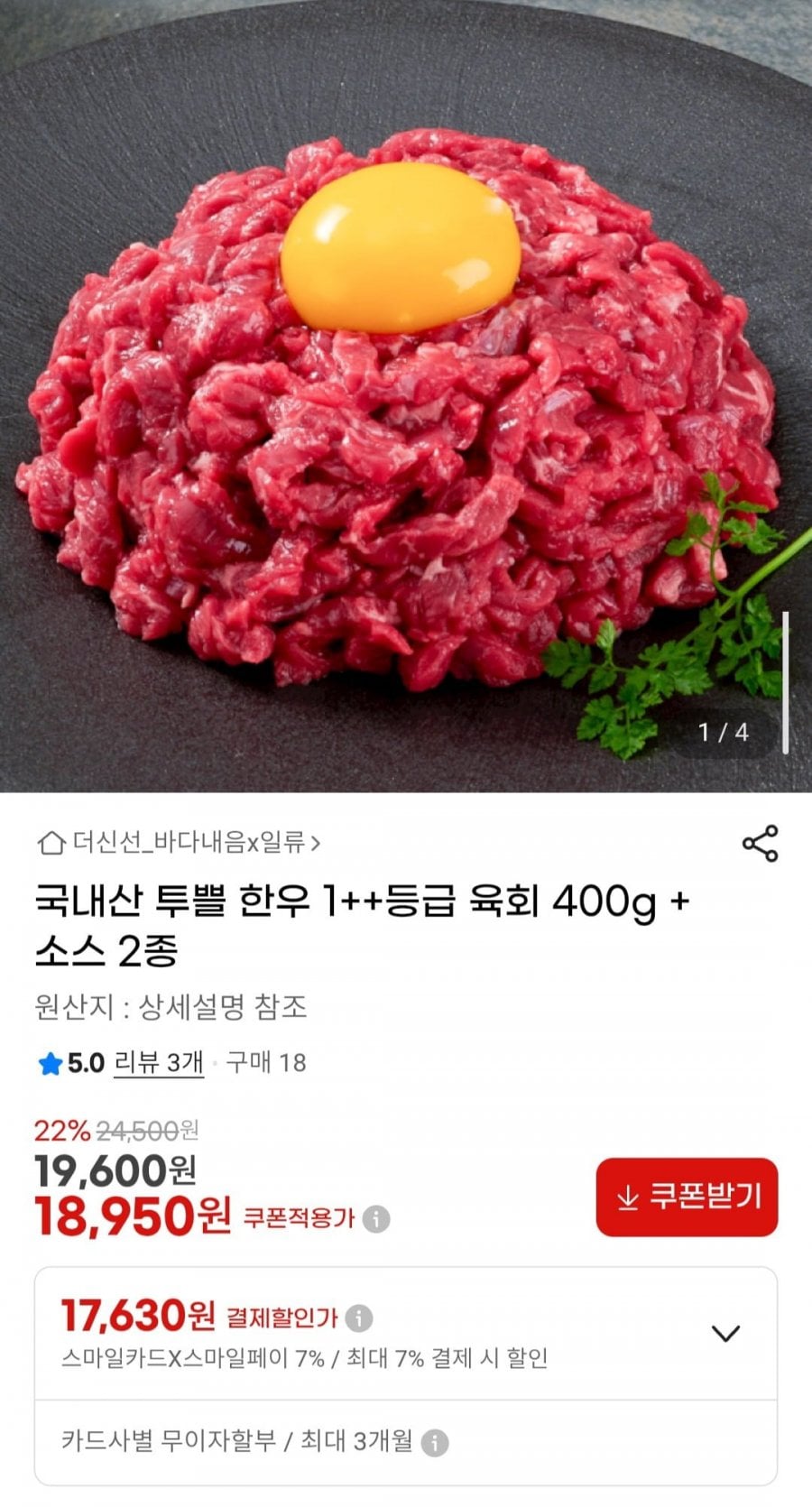Click the 원산지 상세설명 참조 text
The width and height of the screenshot is (812, 1507).
[171, 1010]
